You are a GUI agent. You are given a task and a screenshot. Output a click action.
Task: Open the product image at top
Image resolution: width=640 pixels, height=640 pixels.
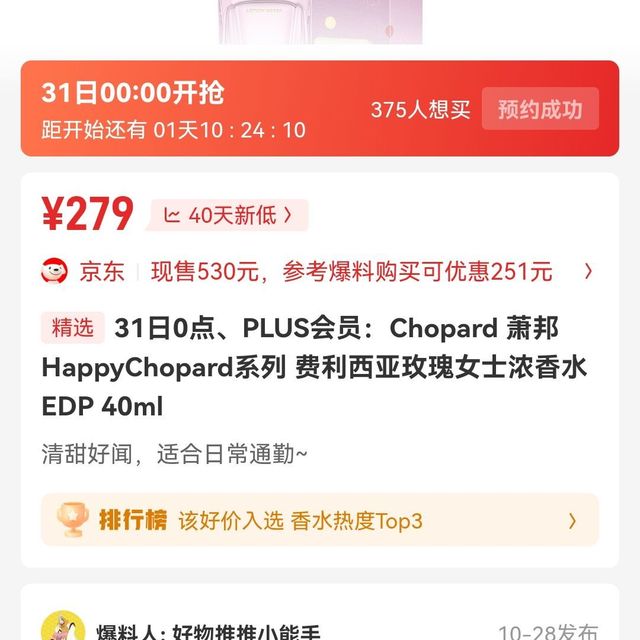click(320, 21)
